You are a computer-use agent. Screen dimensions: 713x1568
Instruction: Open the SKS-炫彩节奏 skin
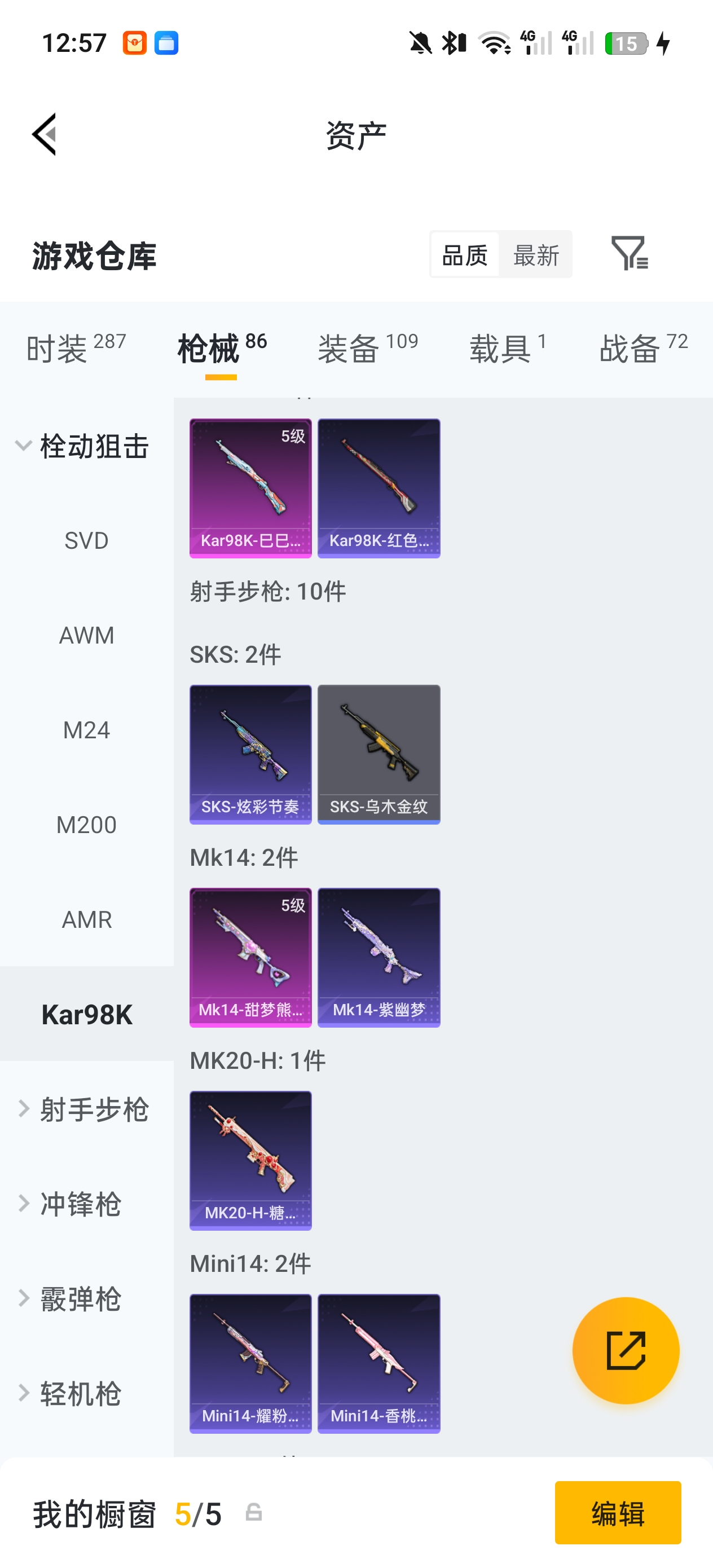[250, 754]
